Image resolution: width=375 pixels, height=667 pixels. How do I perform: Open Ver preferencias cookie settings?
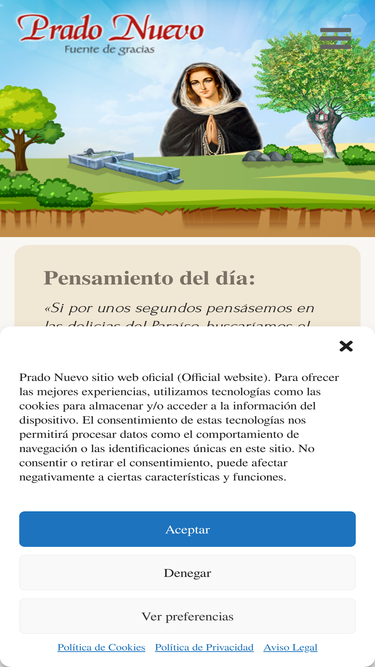click(188, 616)
